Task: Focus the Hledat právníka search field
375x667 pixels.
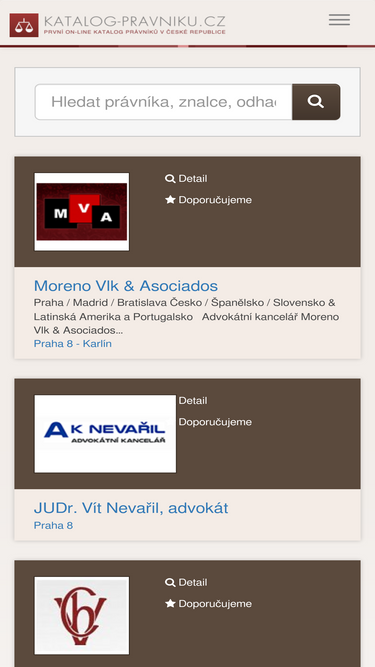Action: (163, 102)
